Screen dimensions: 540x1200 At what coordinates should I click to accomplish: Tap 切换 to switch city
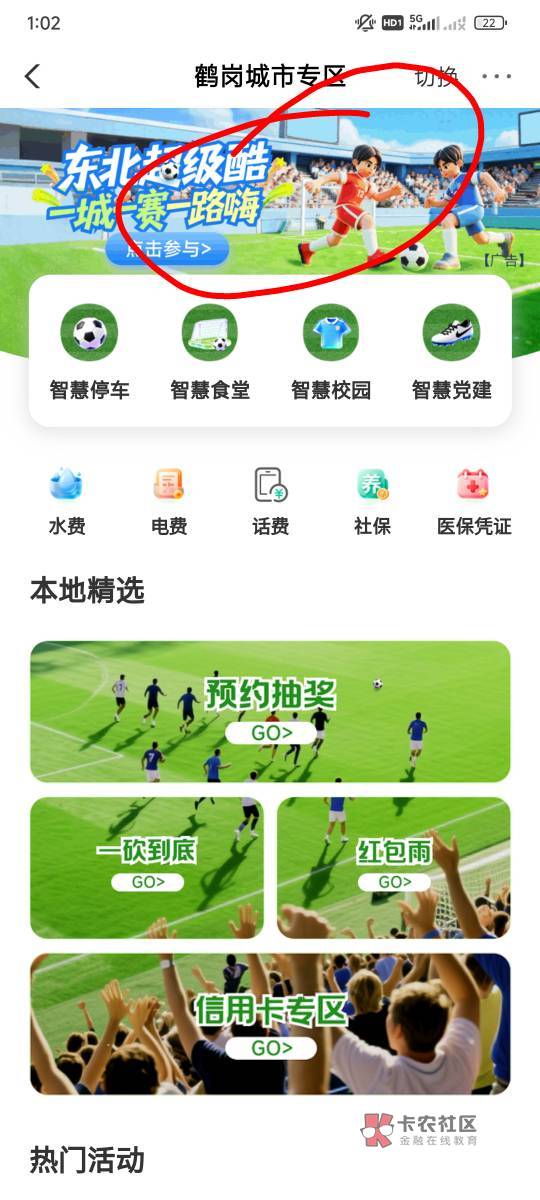[x=437, y=76]
